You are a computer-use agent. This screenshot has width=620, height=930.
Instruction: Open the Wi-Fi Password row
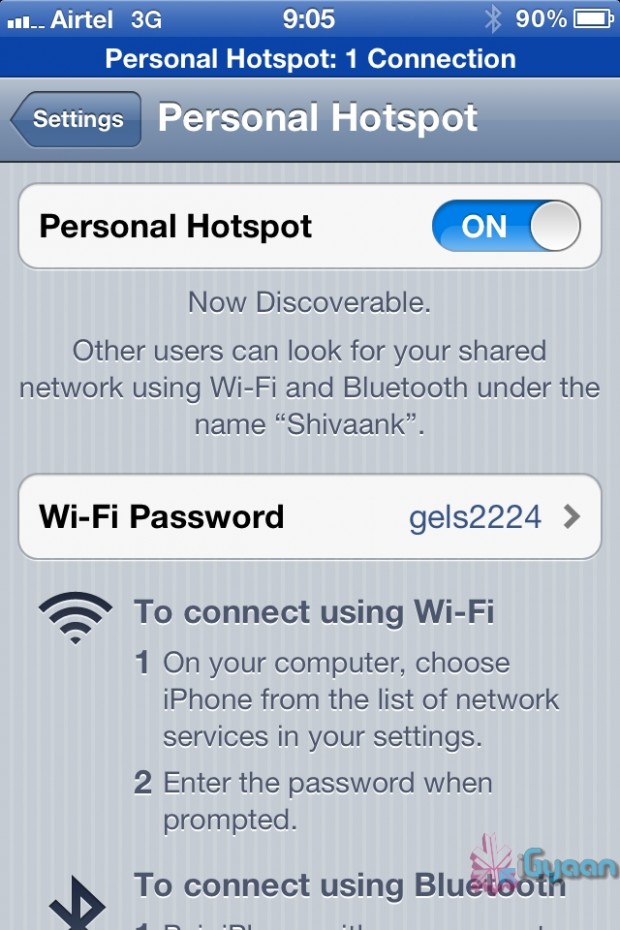[x=310, y=517]
